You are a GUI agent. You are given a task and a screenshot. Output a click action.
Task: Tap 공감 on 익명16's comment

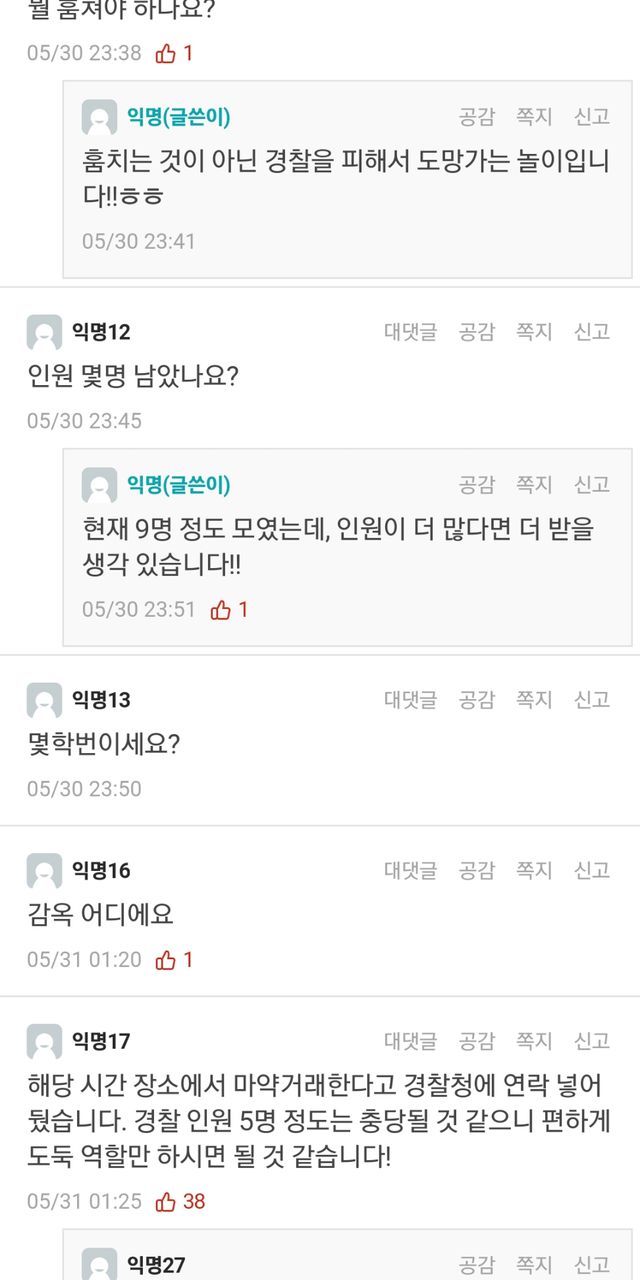click(x=476, y=871)
